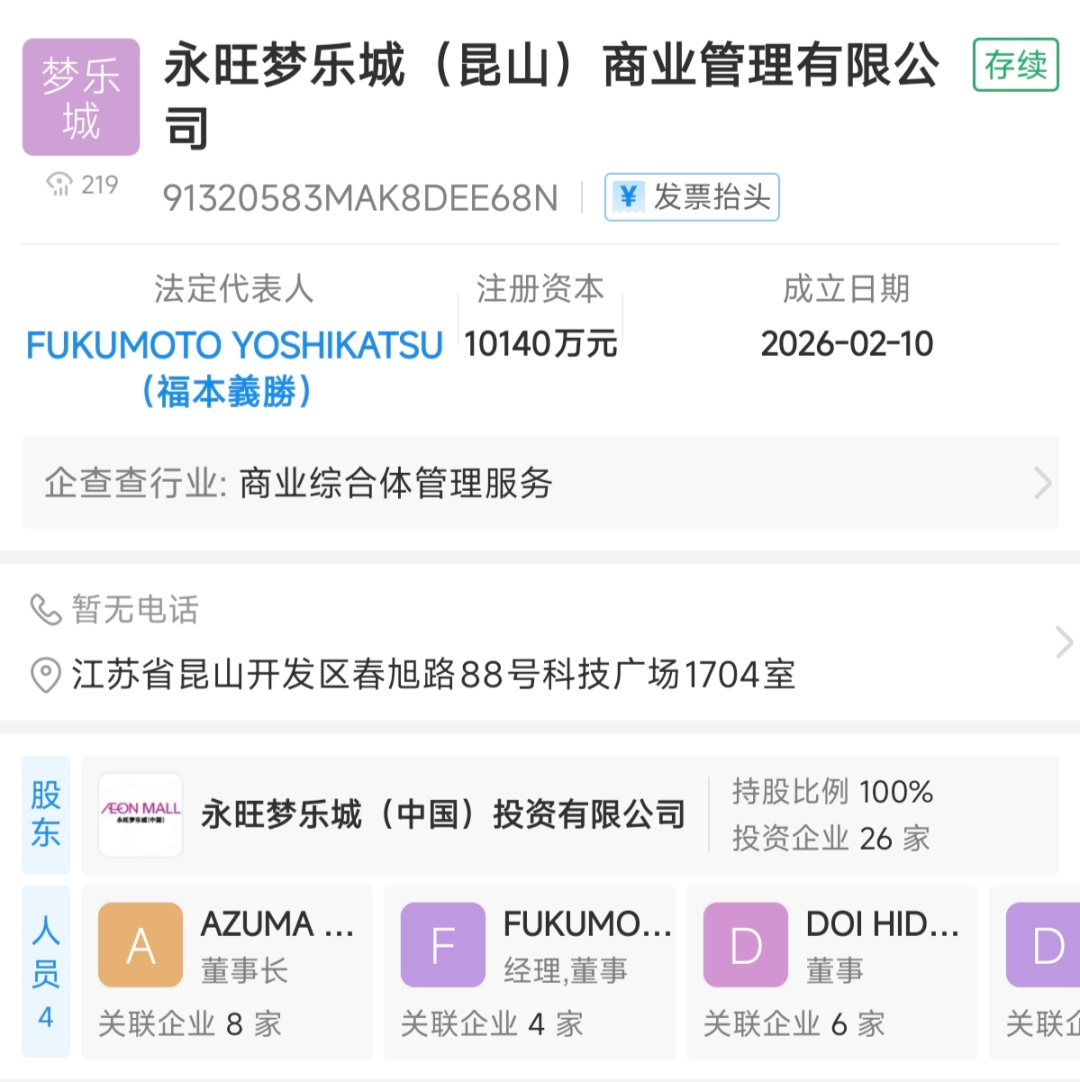
Task: Open the FUKUMO… 经理,董事 personnel card
Action: coord(530,971)
